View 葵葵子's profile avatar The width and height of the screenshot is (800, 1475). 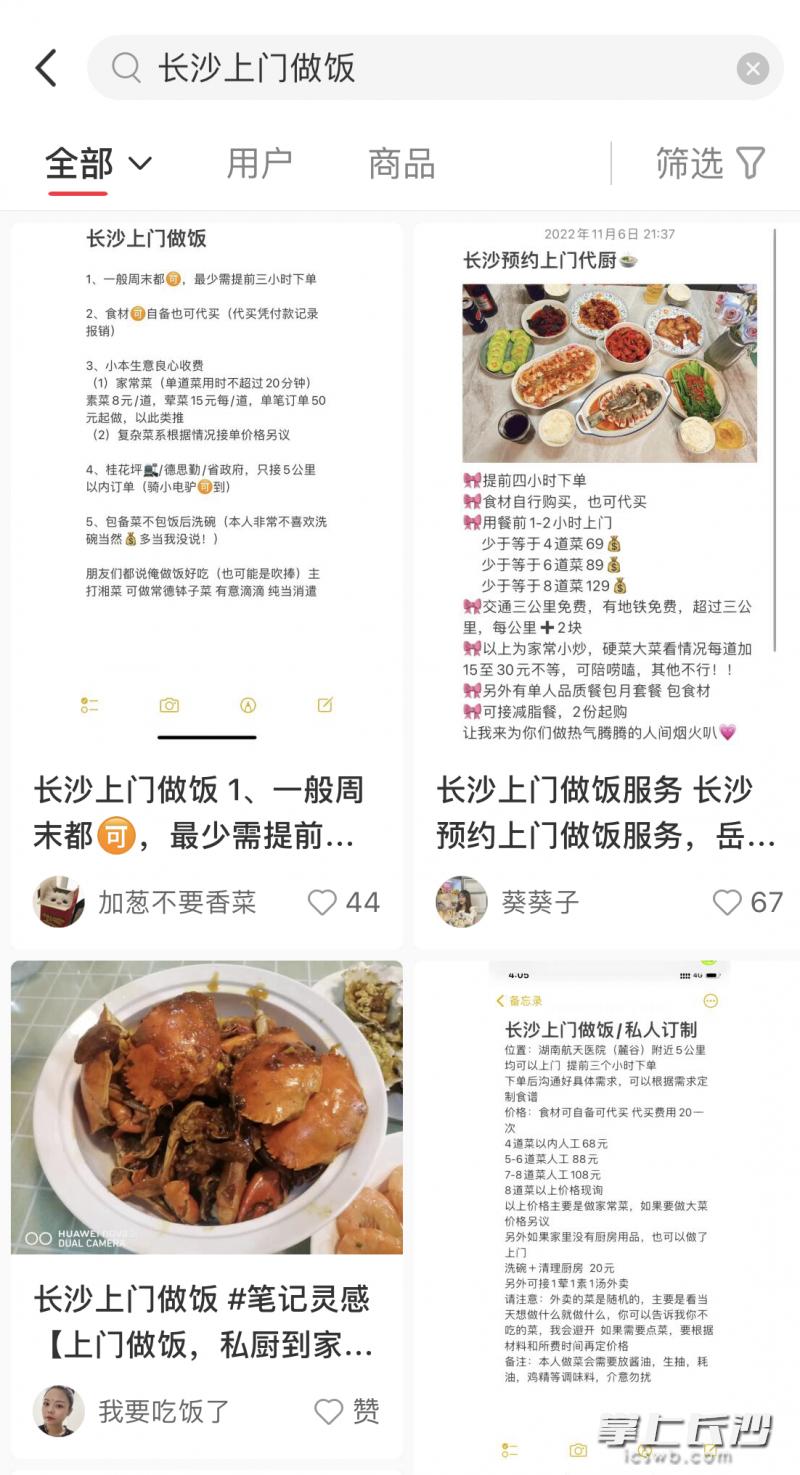tap(461, 902)
